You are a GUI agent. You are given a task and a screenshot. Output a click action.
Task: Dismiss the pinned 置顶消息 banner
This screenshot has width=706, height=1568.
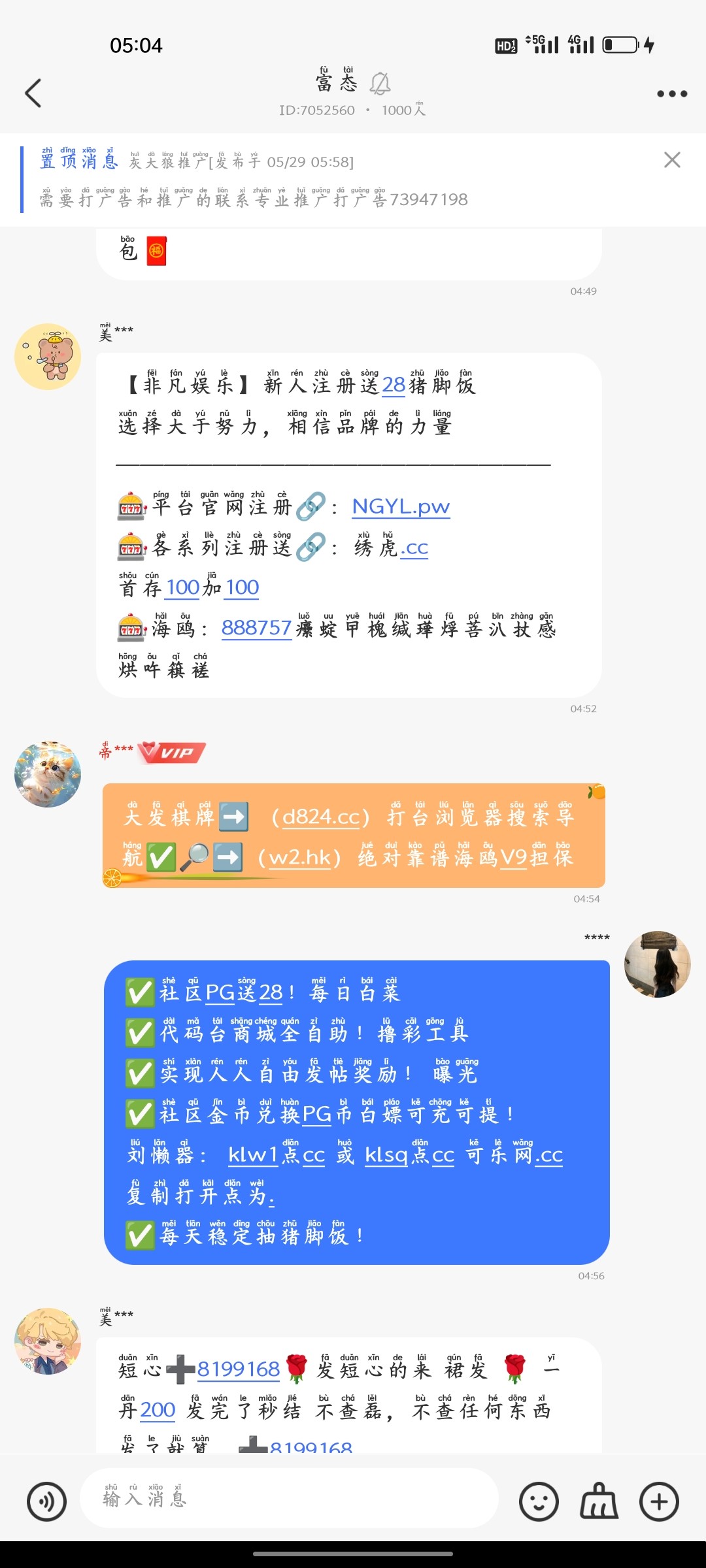coord(672,160)
